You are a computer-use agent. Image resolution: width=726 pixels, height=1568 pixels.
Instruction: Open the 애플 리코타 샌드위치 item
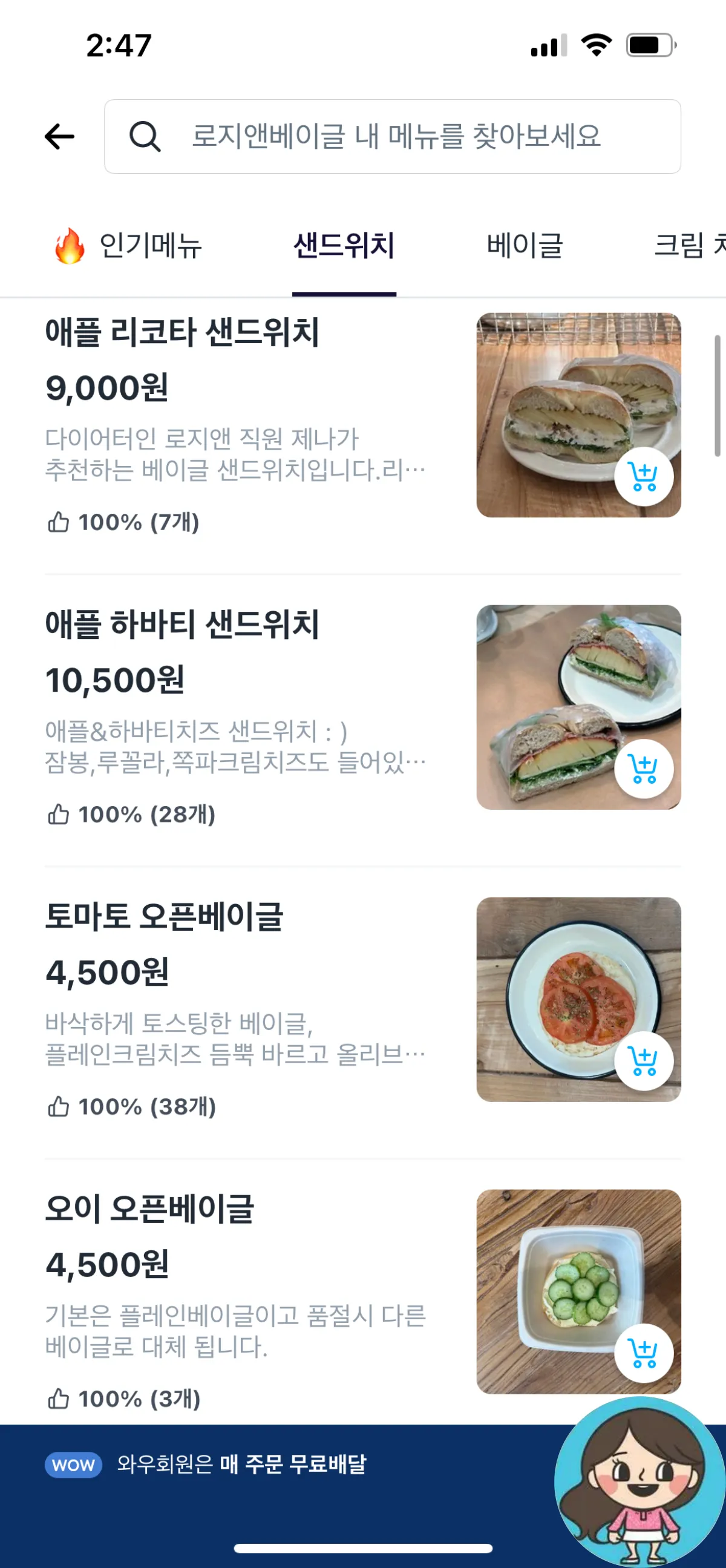pyautogui.click(x=183, y=333)
